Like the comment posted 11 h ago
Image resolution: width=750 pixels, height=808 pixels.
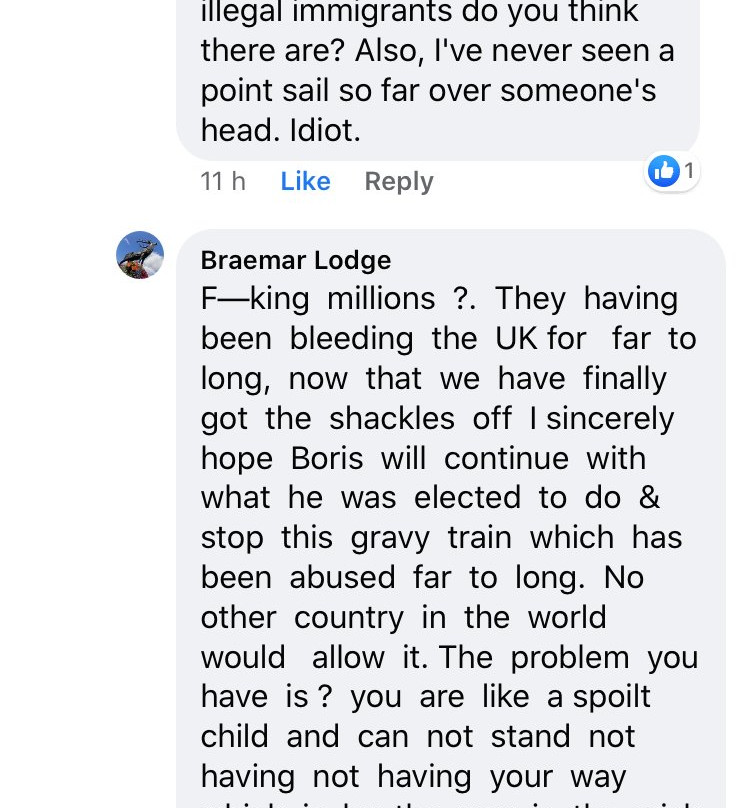click(305, 181)
